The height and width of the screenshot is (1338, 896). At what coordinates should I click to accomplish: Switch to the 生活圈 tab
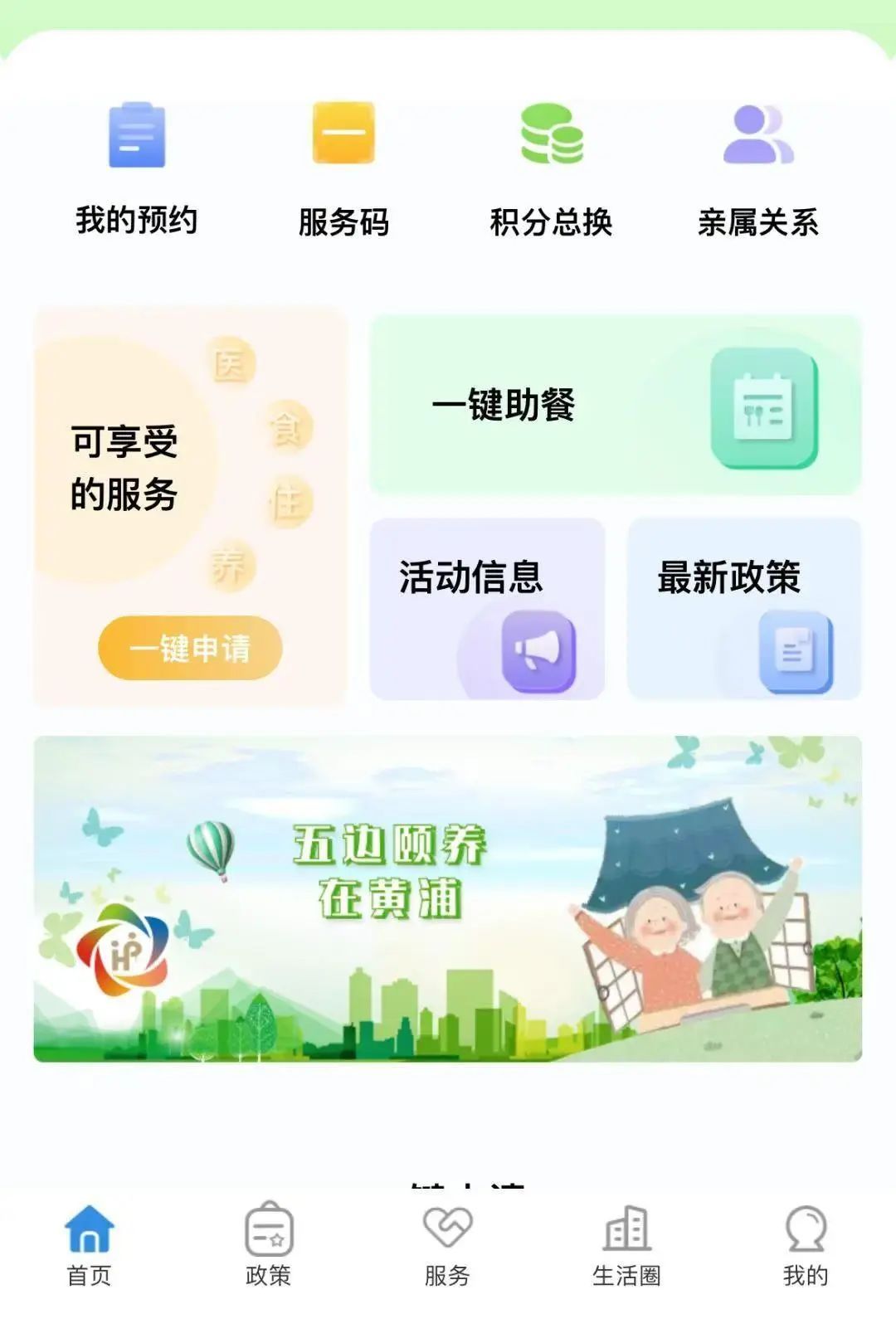[626, 1246]
